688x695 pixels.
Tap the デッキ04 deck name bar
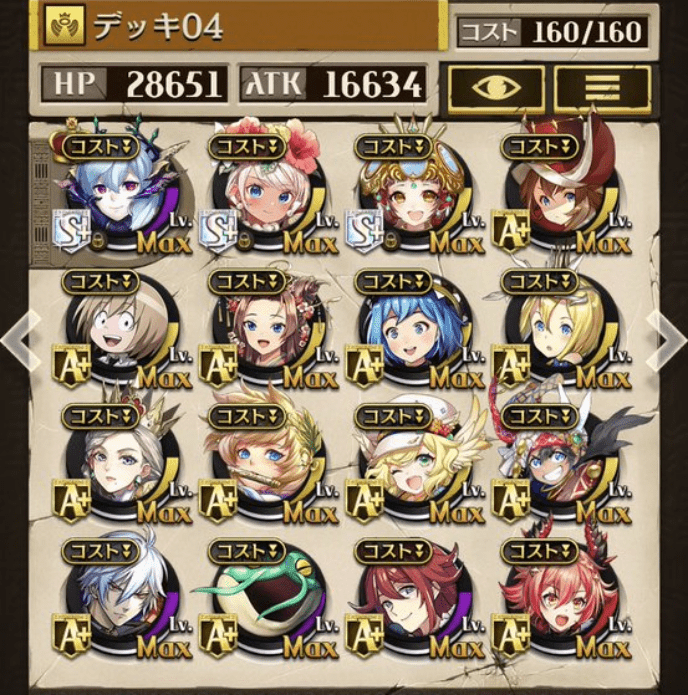click(x=240, y=27)
